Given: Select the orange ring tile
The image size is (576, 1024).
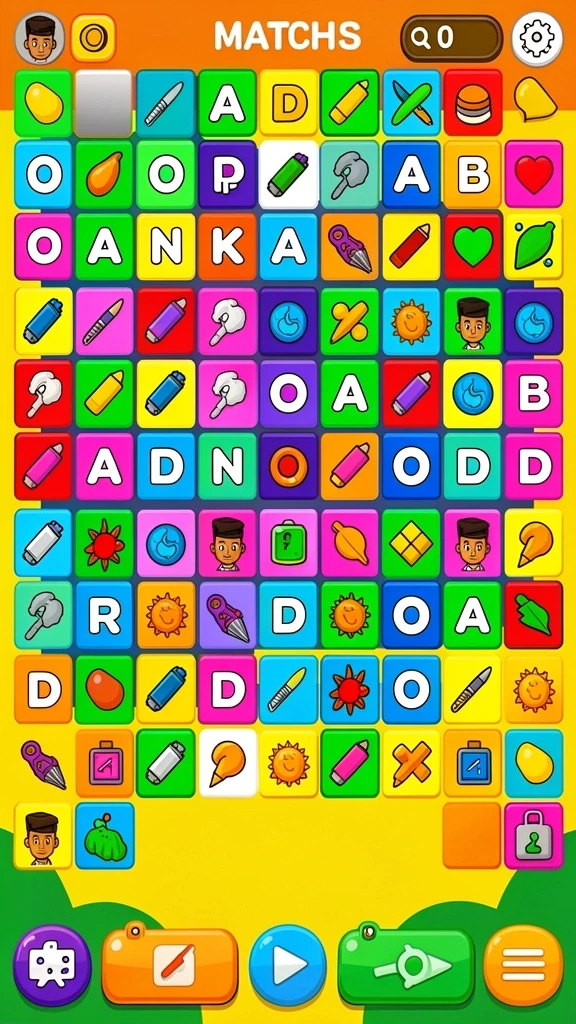Looking at the screenshot, I should 289,466.
